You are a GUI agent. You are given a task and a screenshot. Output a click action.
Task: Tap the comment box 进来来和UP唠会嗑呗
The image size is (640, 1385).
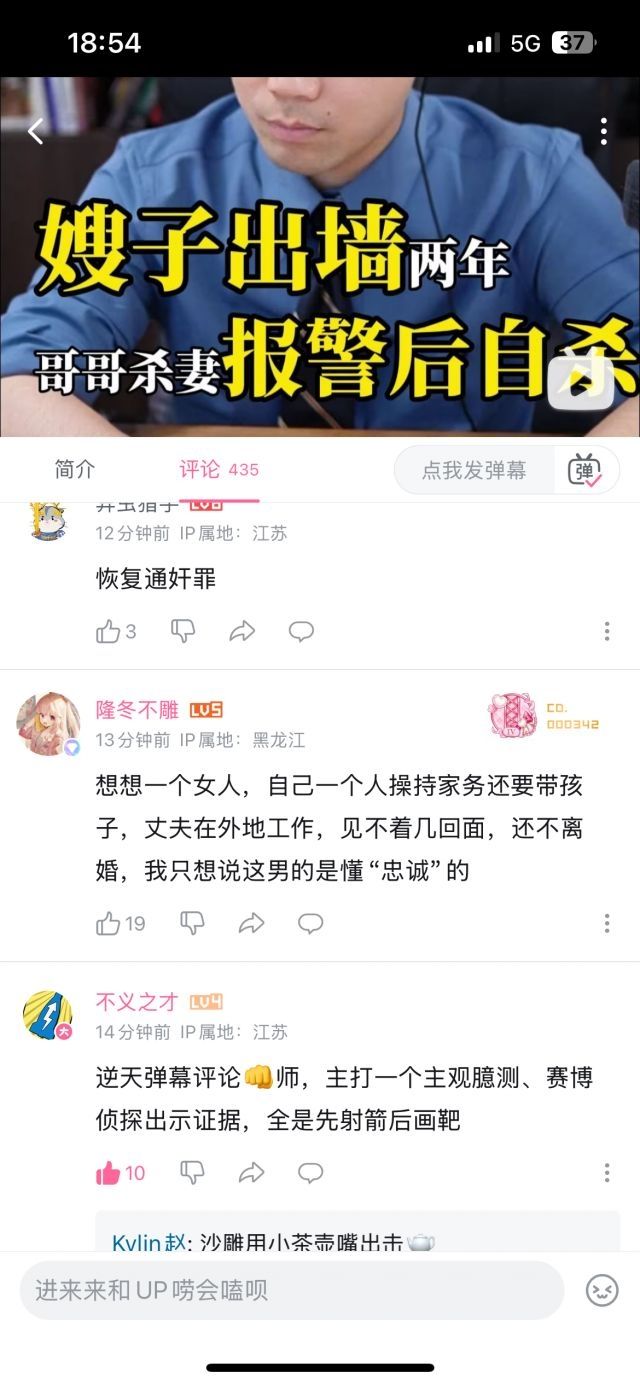[292, 1290]
